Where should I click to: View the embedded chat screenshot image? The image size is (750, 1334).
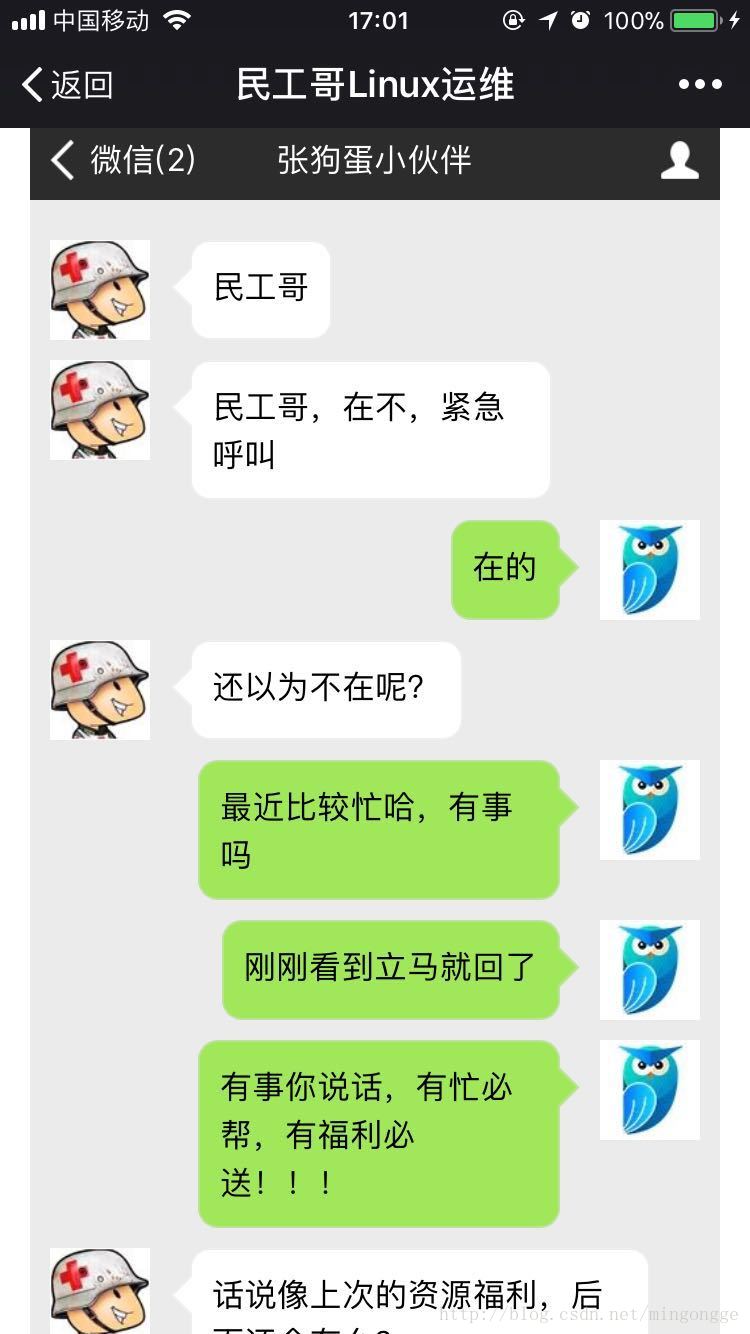tap(375, 730)
